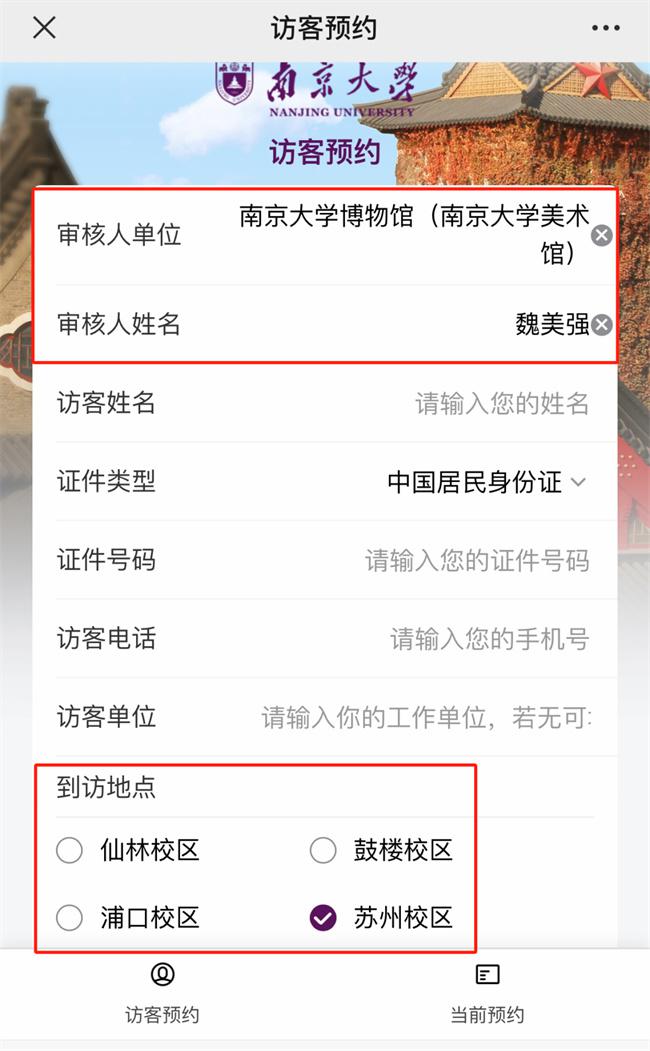Clear the 审核人姓名 field
Image resolution: width=650 pixels, height=1051 pixels.
coord(601,325)
